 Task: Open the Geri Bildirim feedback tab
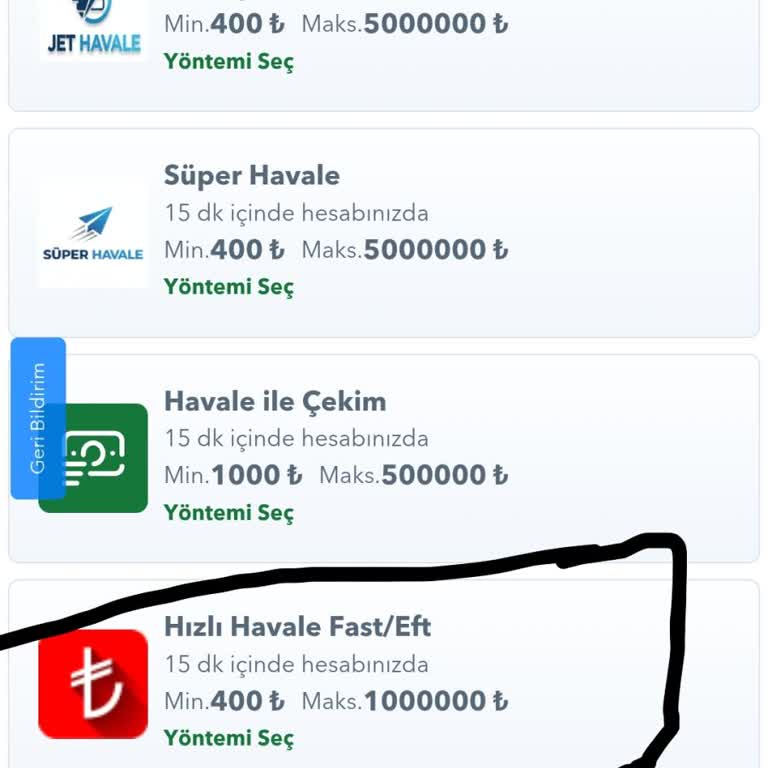click(x=38, y=418)
